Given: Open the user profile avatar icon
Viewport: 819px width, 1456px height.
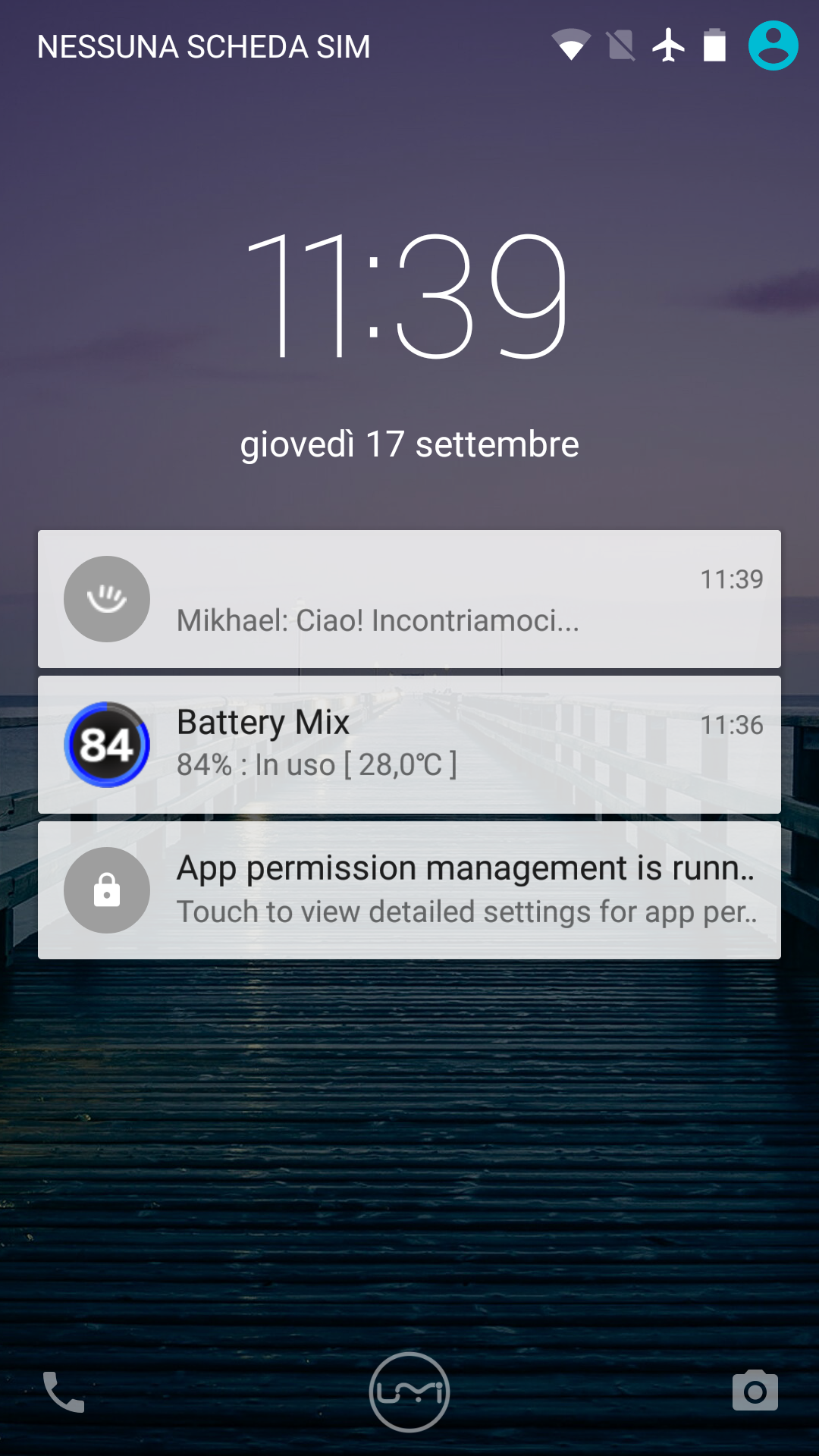Looking at the screenshot, I should 773,45.
